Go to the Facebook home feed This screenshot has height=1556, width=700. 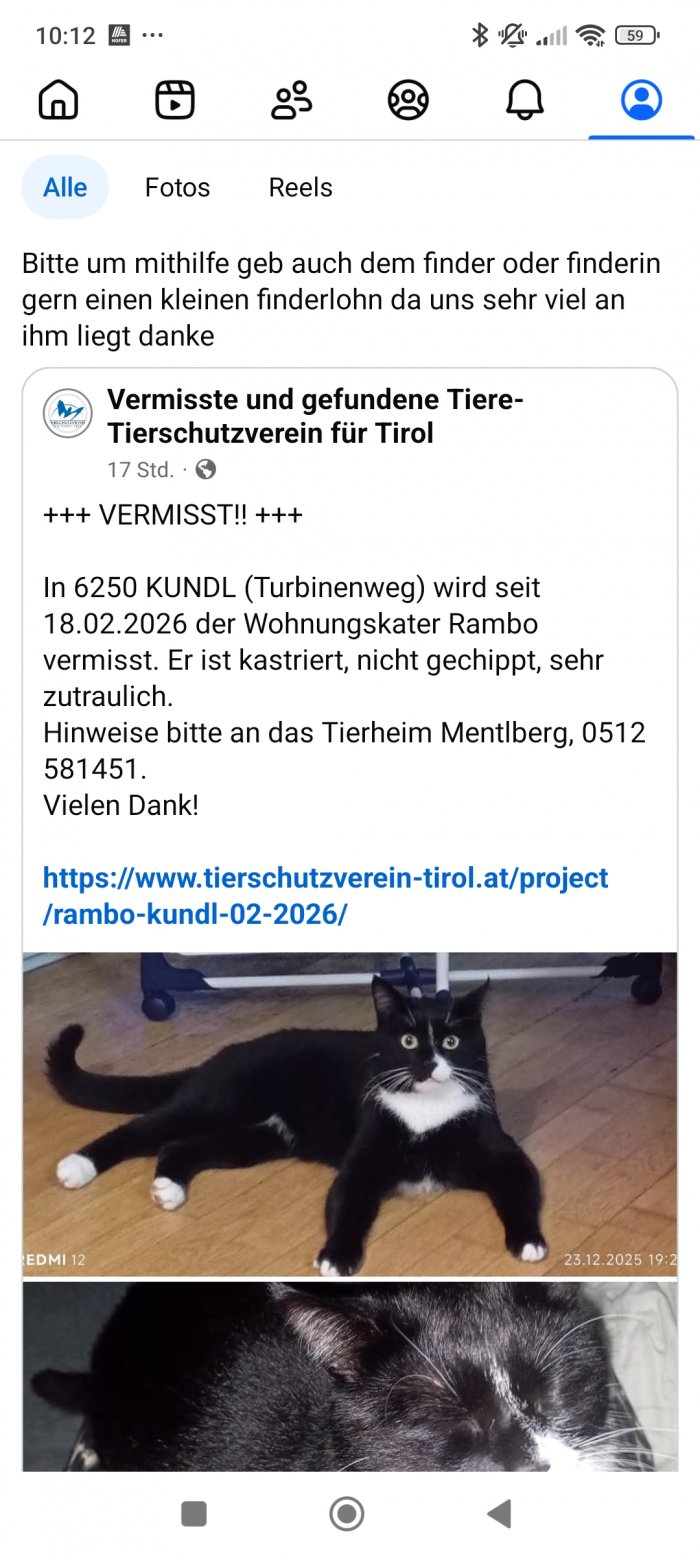pos(58,100)
